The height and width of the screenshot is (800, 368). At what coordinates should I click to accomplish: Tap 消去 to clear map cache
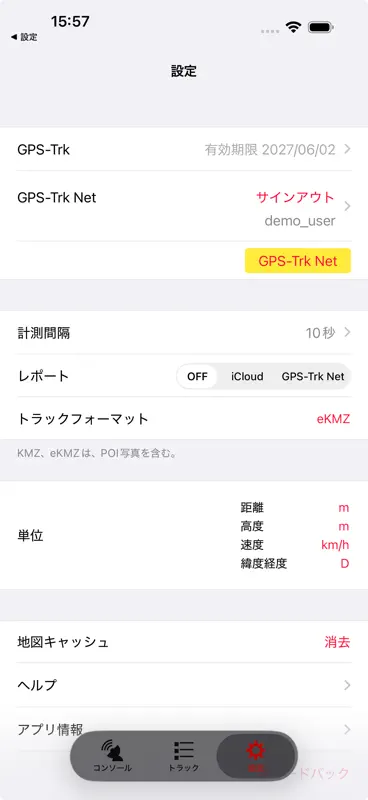[337, 642]
